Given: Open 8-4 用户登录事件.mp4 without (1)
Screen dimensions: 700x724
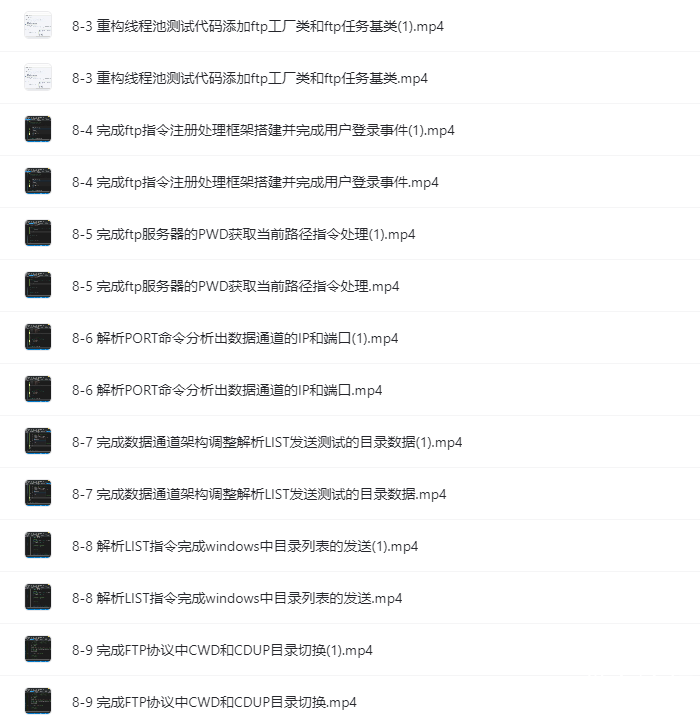Looking at the screenshot, I should click(255, 182).
